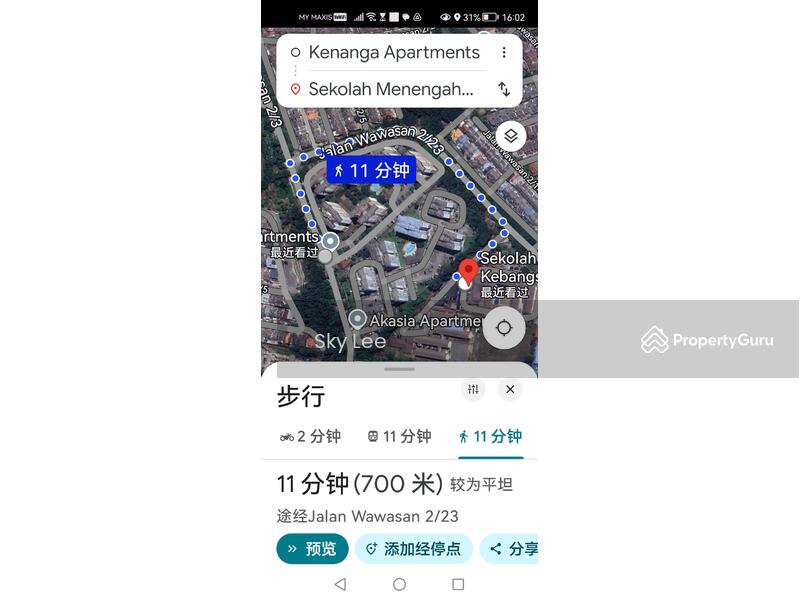Open the Akasia Apartments map marker
The width and height of the screenshot is (800, 600).
click(x=357, y=319)
